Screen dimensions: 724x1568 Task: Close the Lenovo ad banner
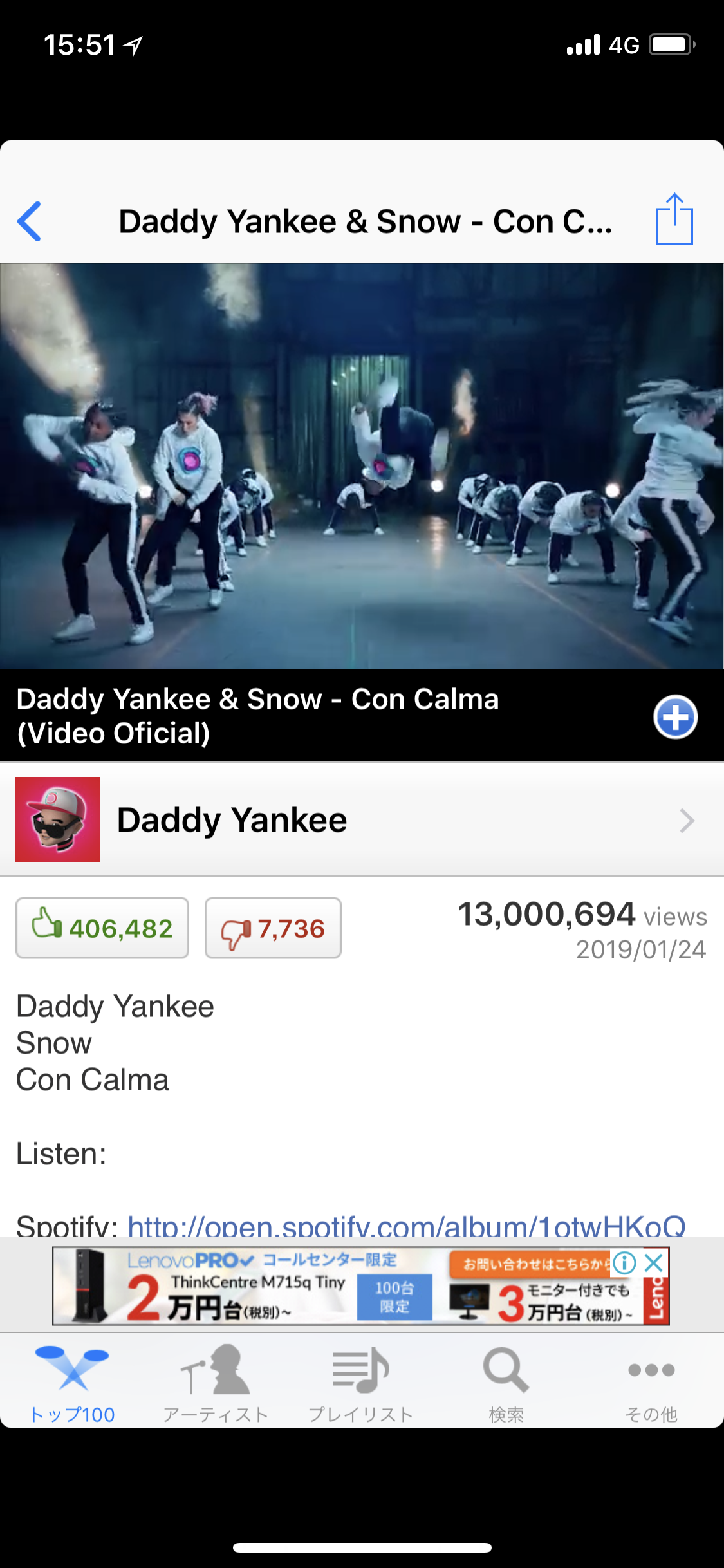tap(654, 1262)
